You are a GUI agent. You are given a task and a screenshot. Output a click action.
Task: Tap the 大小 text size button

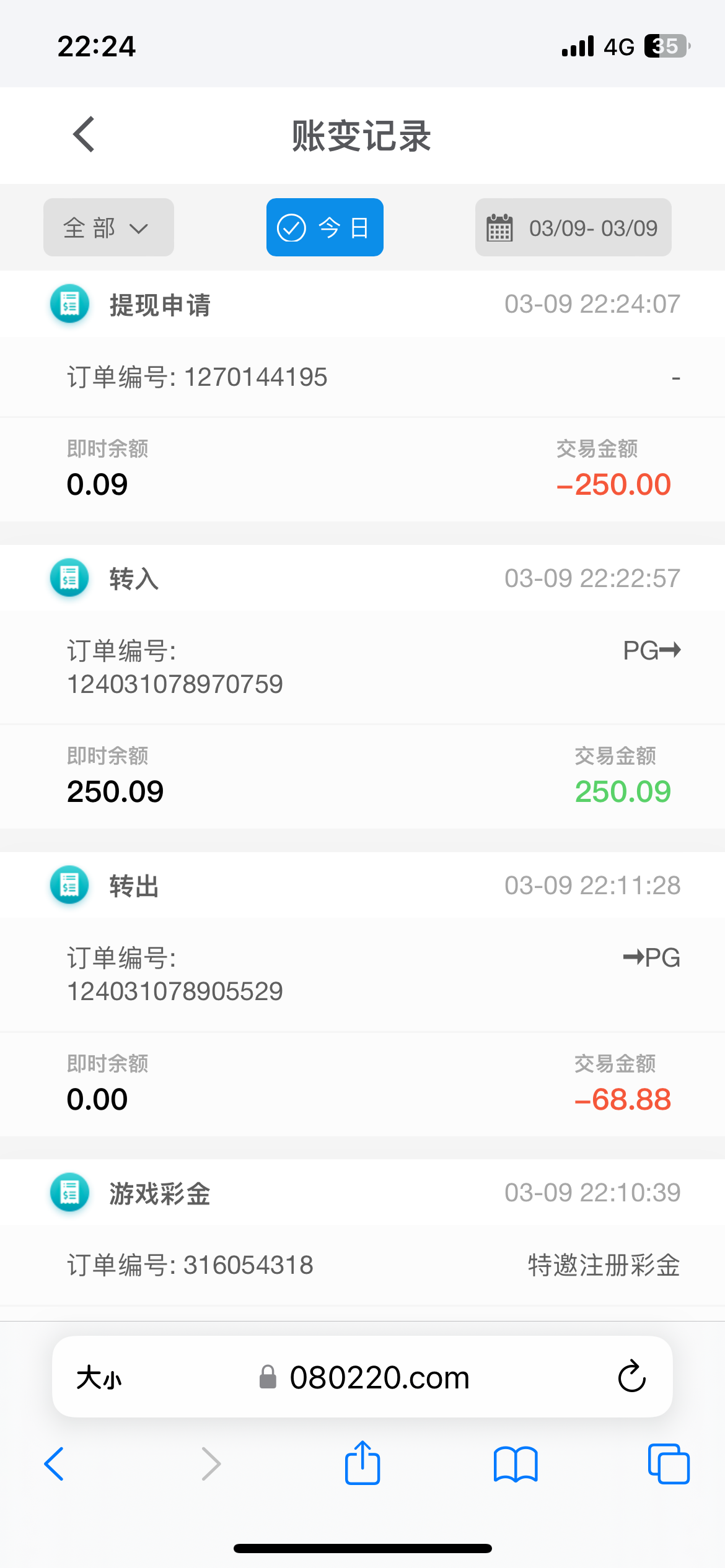pos(99,1378)
